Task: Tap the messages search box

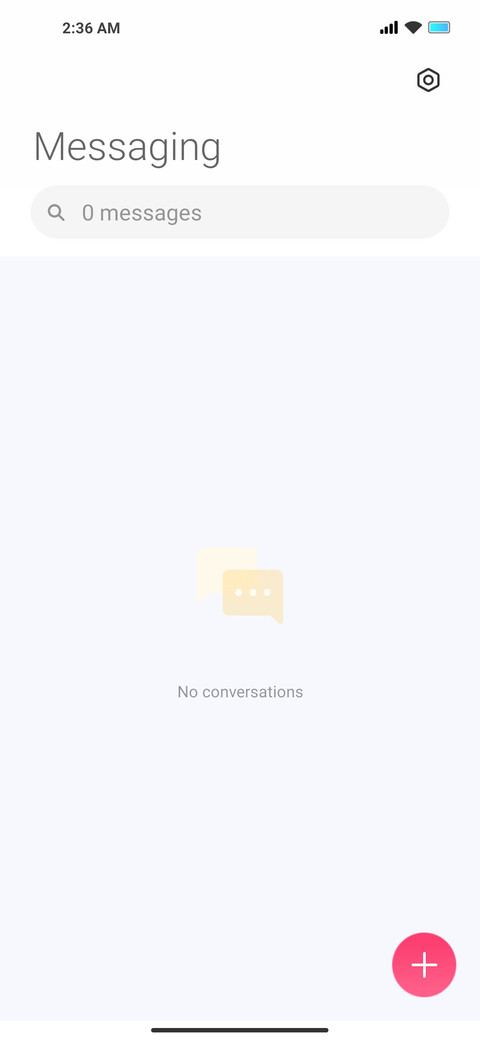Action: click(x=240, y=212)
